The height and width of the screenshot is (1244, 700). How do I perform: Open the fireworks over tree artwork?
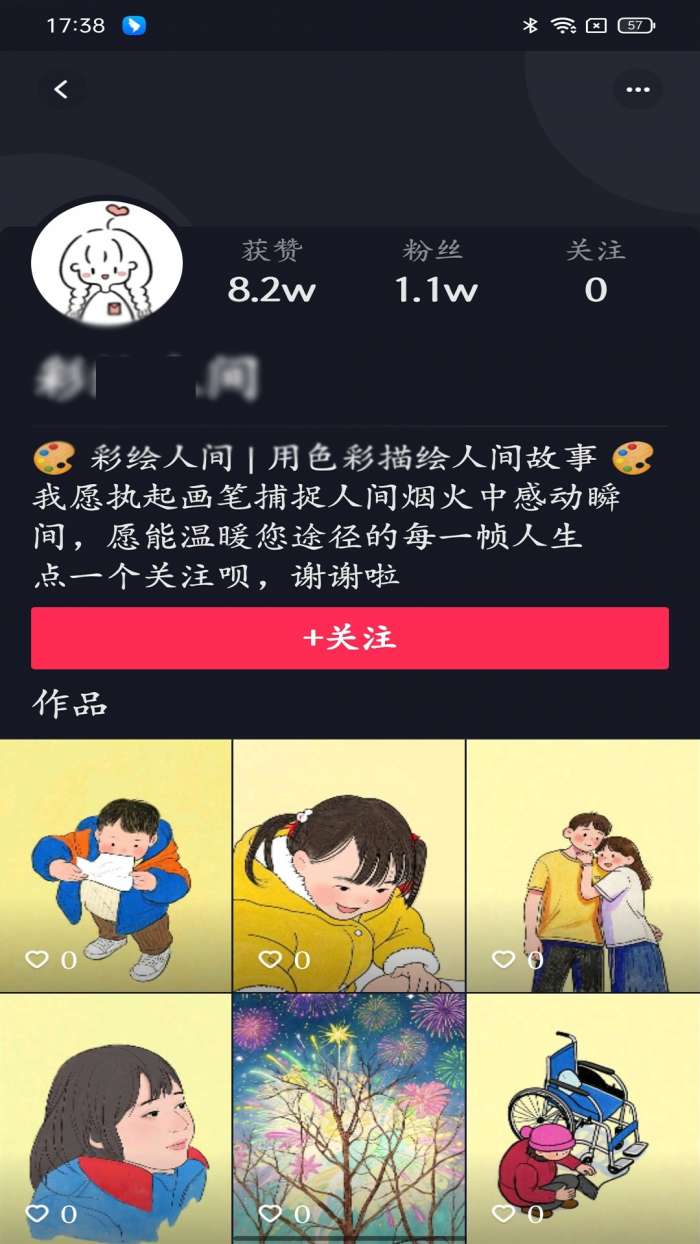tap(349, 1118)
